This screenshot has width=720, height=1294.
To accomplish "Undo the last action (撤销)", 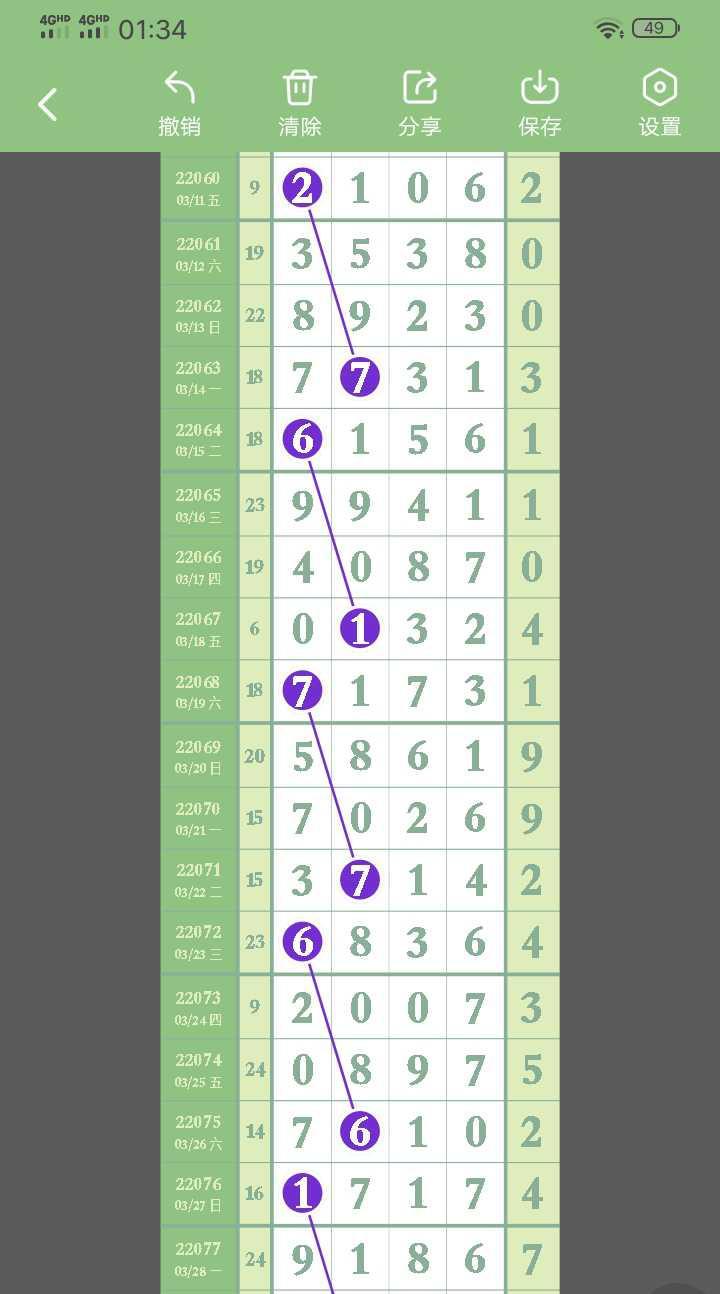I will coord(180,103).
